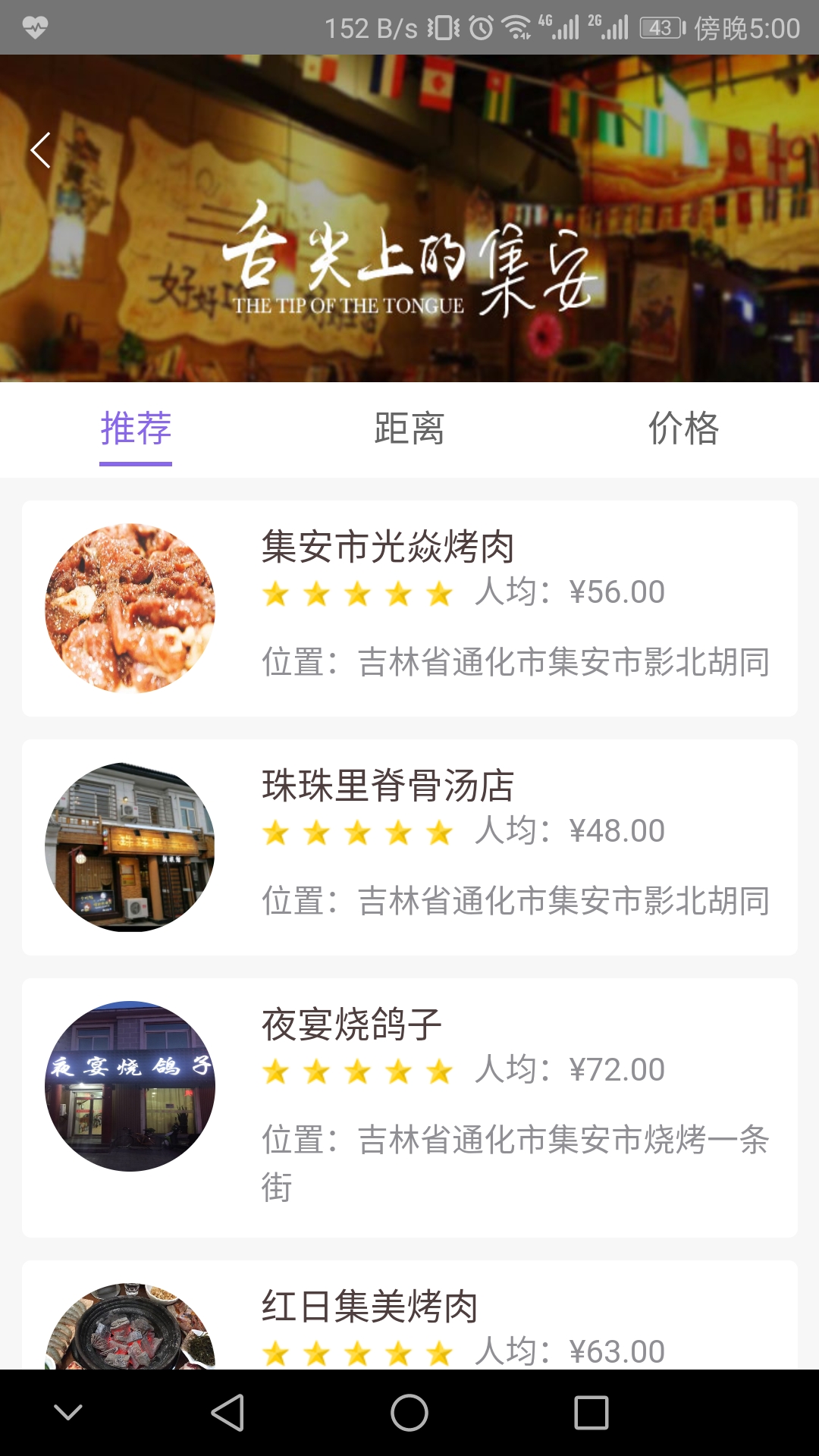Tap the system home button
The image size is (819, 1456).
409,1413
